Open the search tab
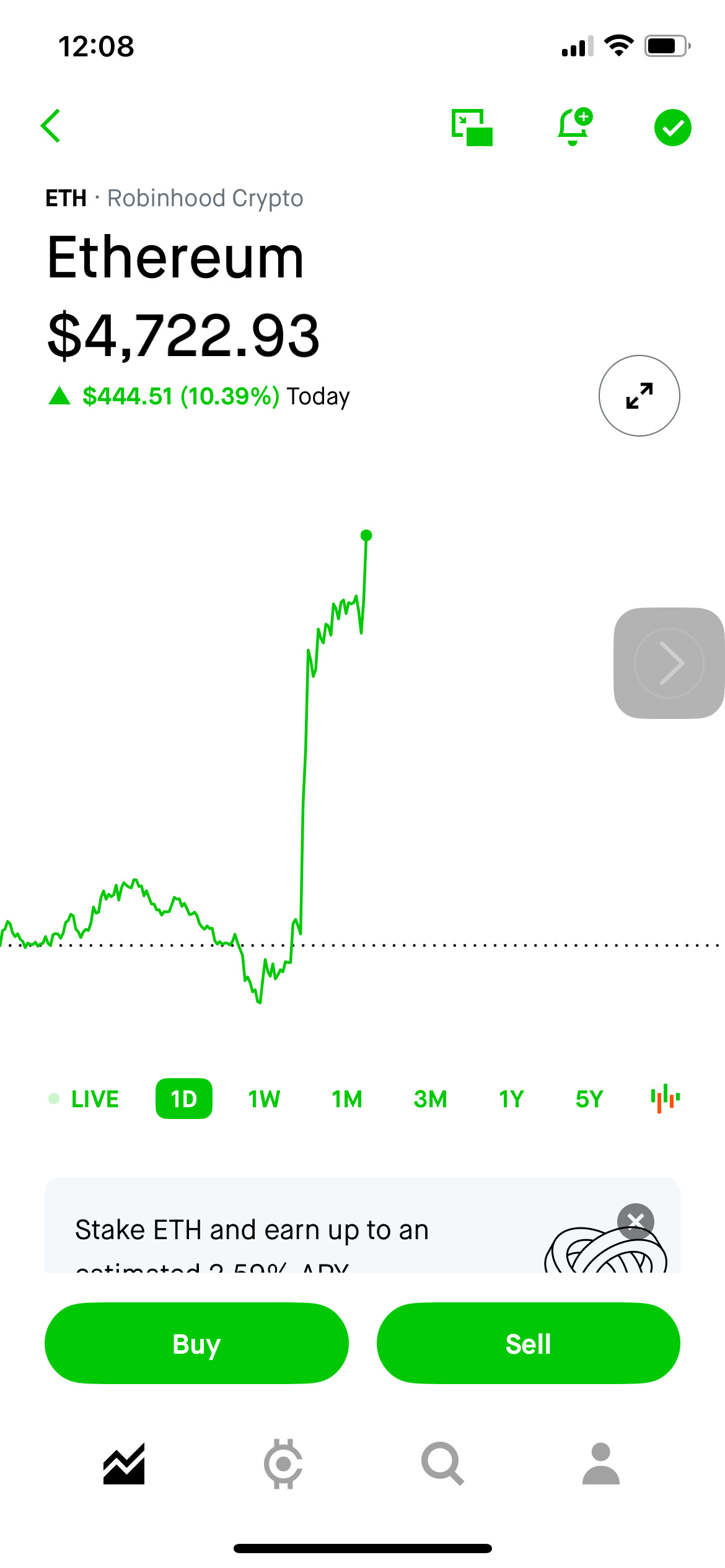 tap(442, 1464)
